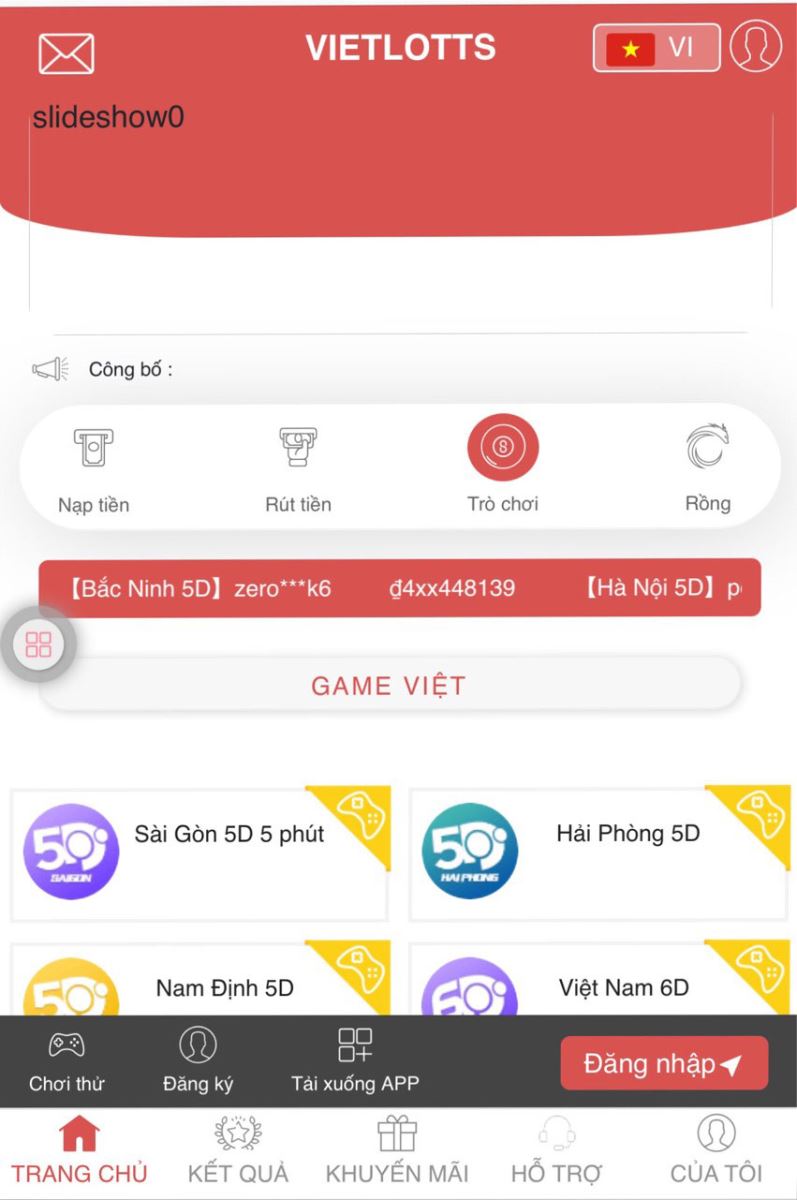Open the envelope message inbox icon
The height and width of the screenshot is (1200, 797).
[x=66, y=52]
